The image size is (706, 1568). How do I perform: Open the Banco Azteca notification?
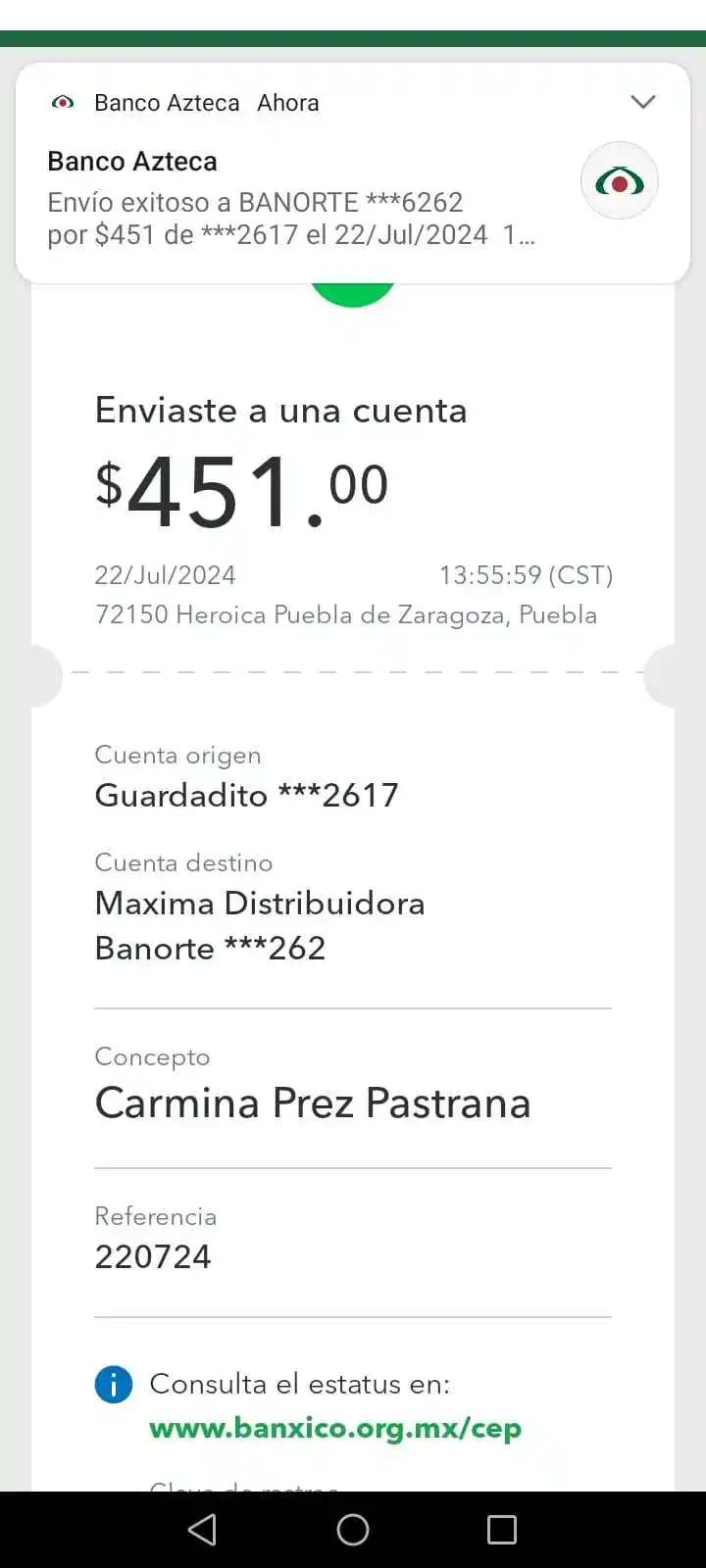(294, 201)
